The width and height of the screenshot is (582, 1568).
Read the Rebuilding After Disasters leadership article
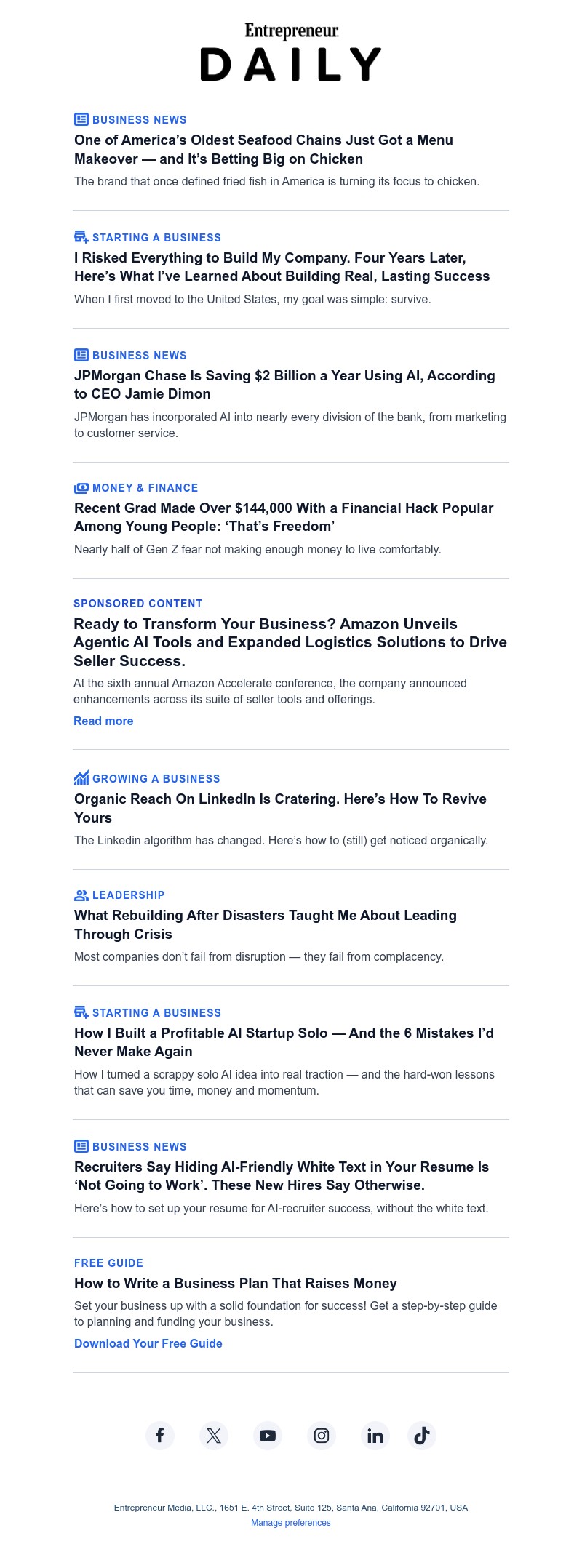pos(266,924)
